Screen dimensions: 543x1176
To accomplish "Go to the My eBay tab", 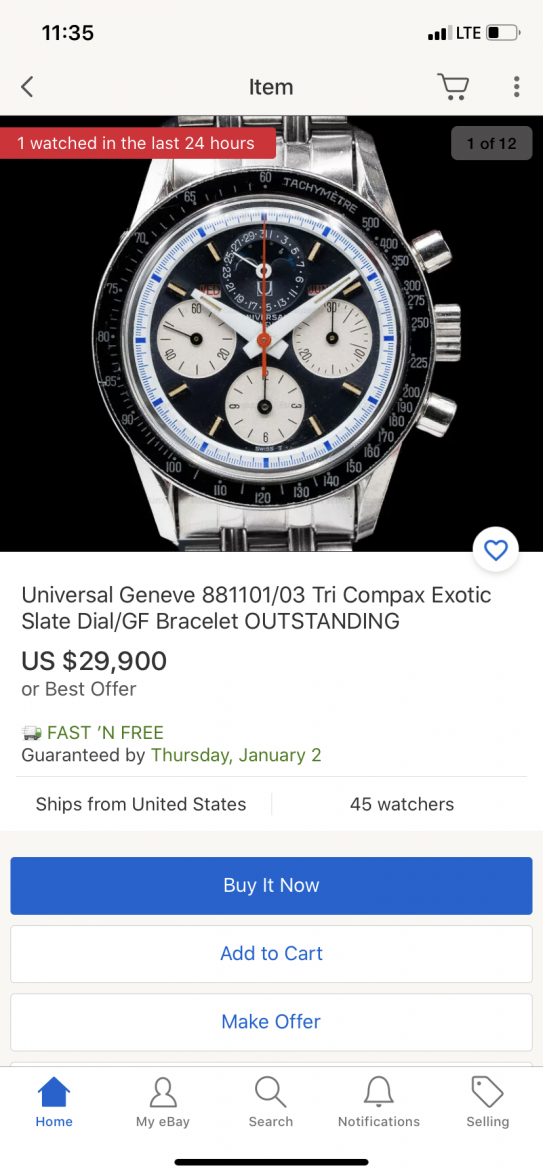I will click(x=163, y=1102).
